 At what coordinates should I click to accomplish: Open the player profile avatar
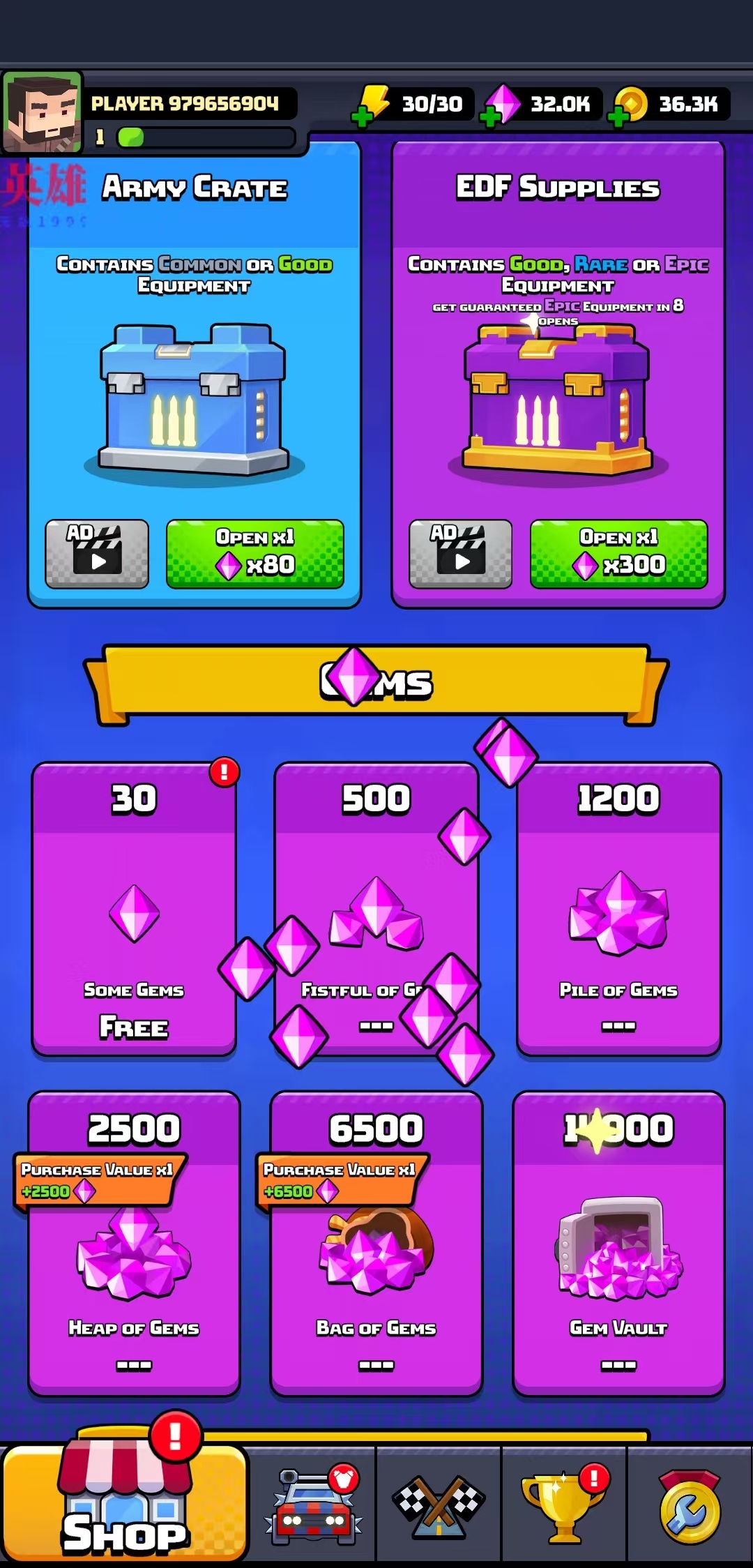click(x=42, y=112)
